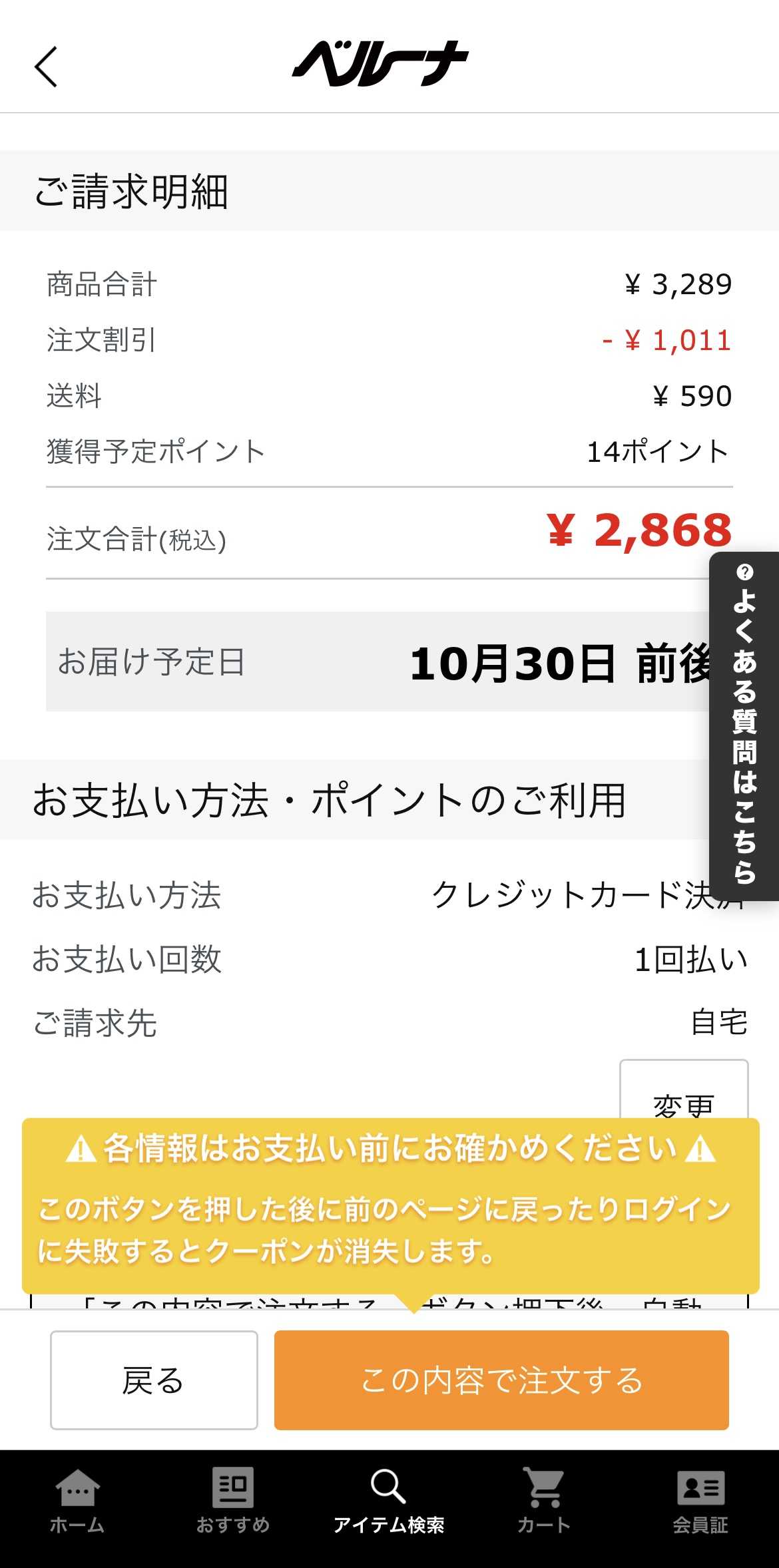The width and height of the screenshot is (779, 1568).
Task: Tap the 戻る button
Action: pos(154,1380)
